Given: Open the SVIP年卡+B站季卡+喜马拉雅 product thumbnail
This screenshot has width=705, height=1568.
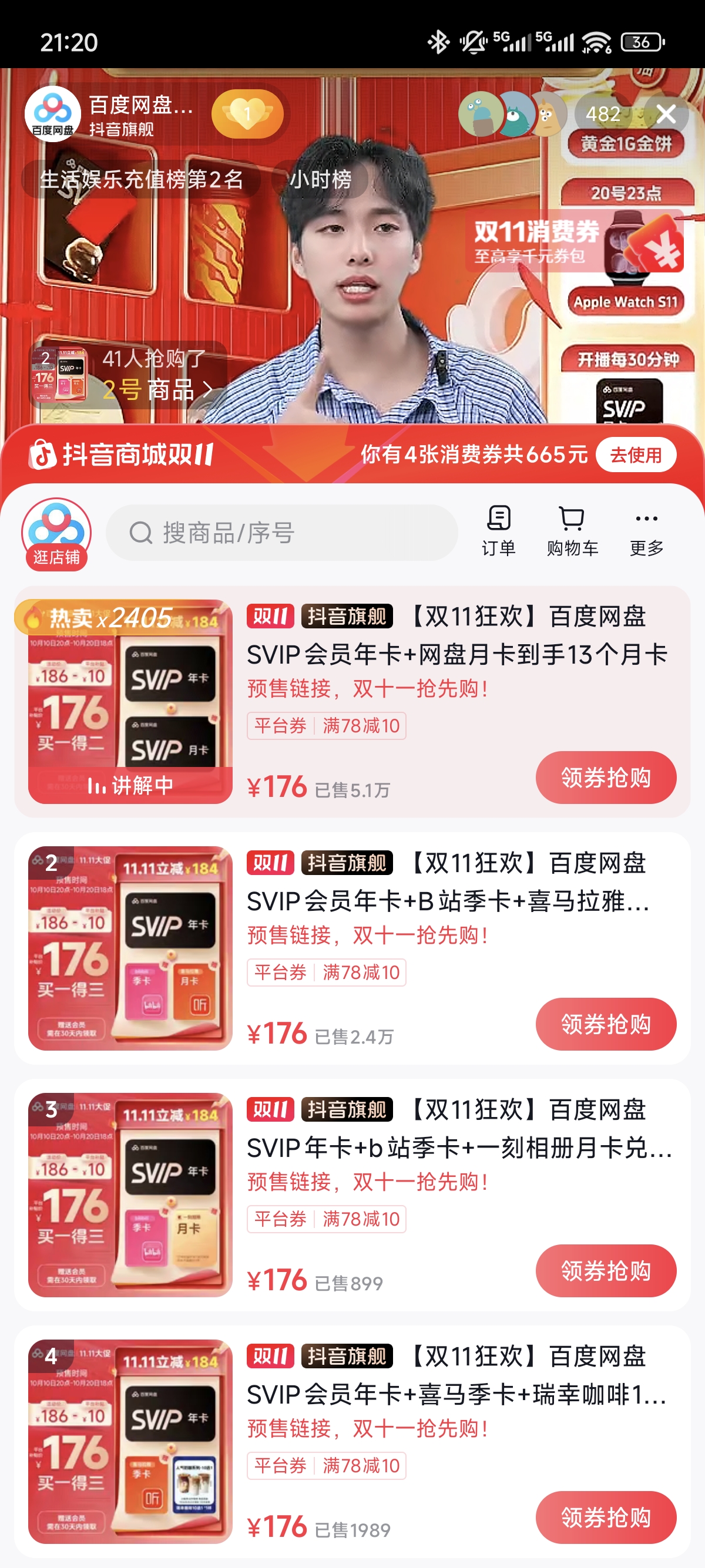Looking at the screenshot, I should tap(130, 948).
